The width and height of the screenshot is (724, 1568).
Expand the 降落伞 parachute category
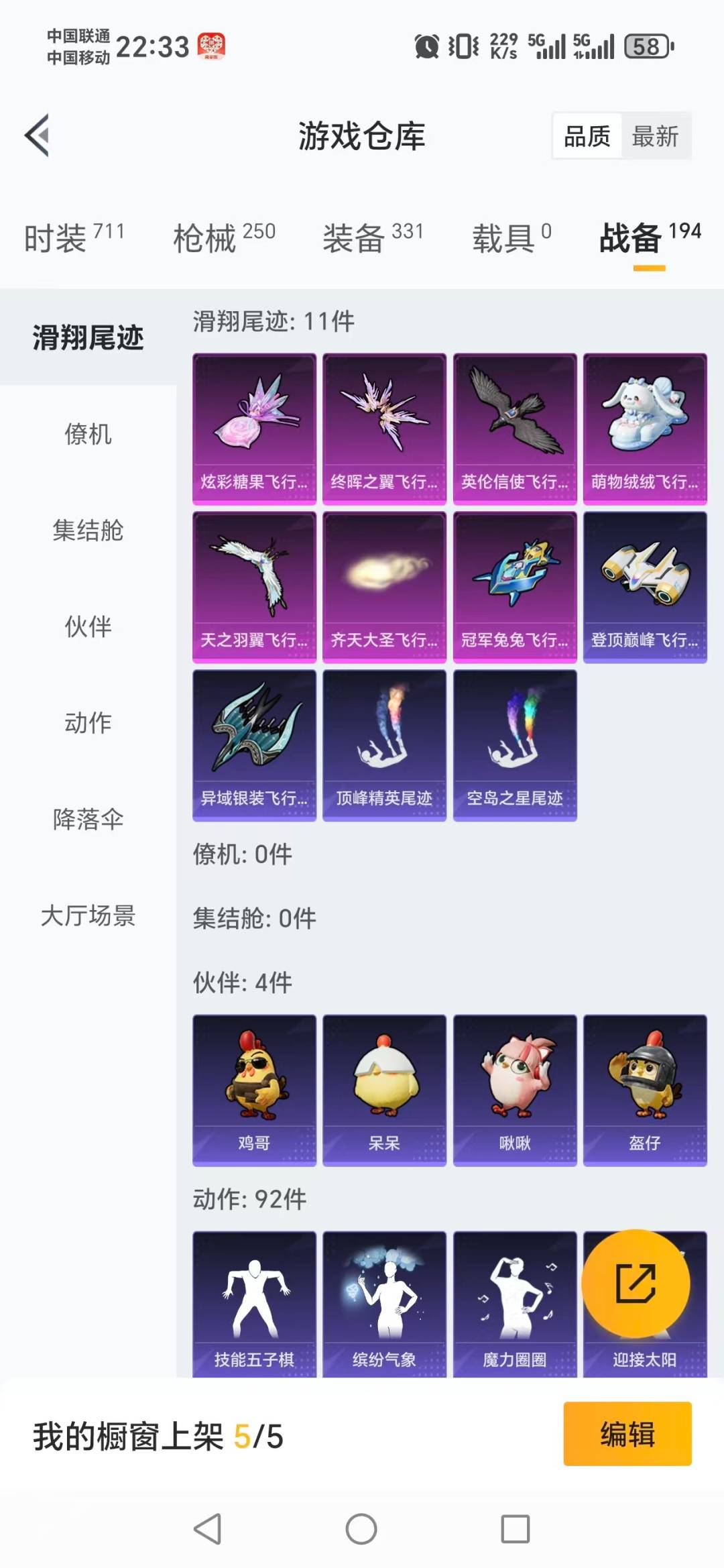pyautogui.click(x=87, y=820)
